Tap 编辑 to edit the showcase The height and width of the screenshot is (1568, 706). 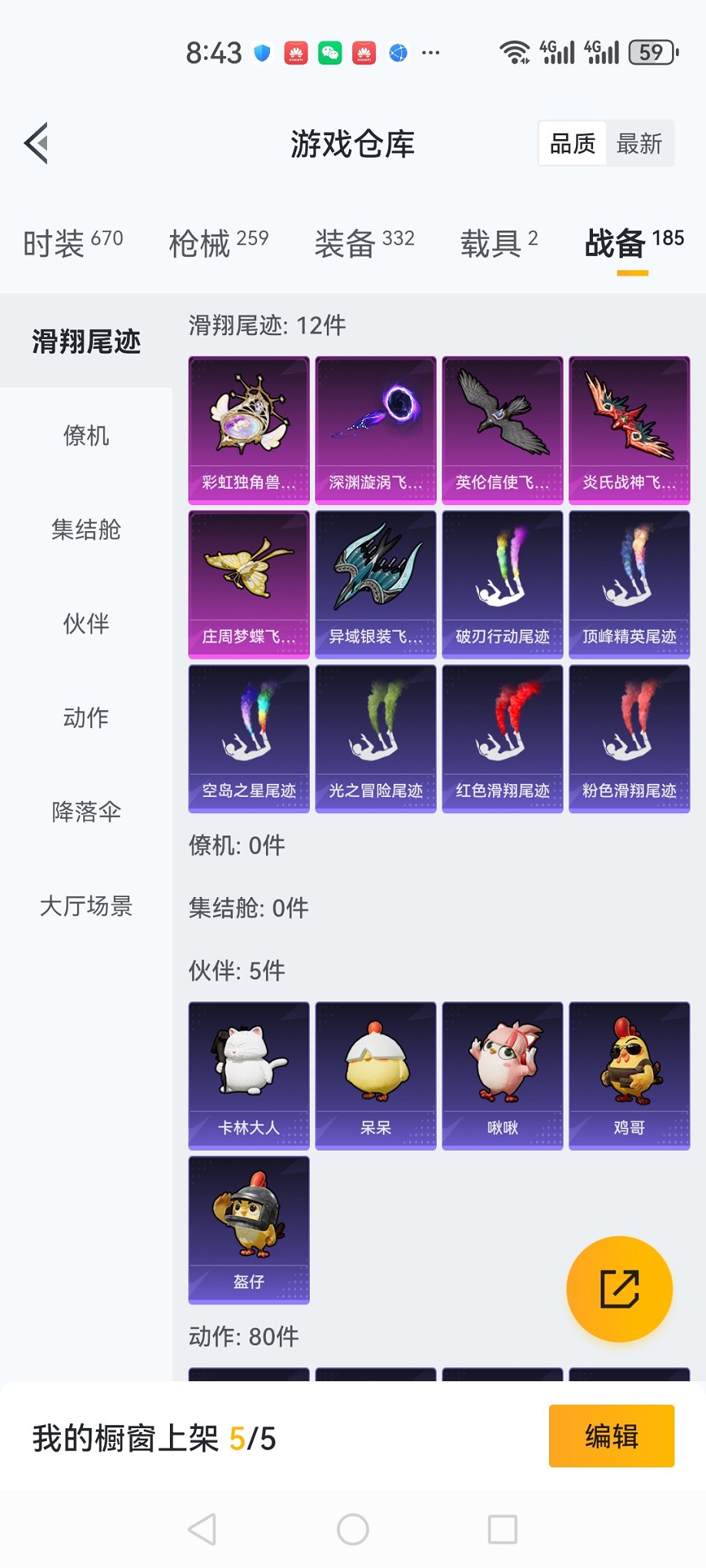click(x=611, y=1436)
